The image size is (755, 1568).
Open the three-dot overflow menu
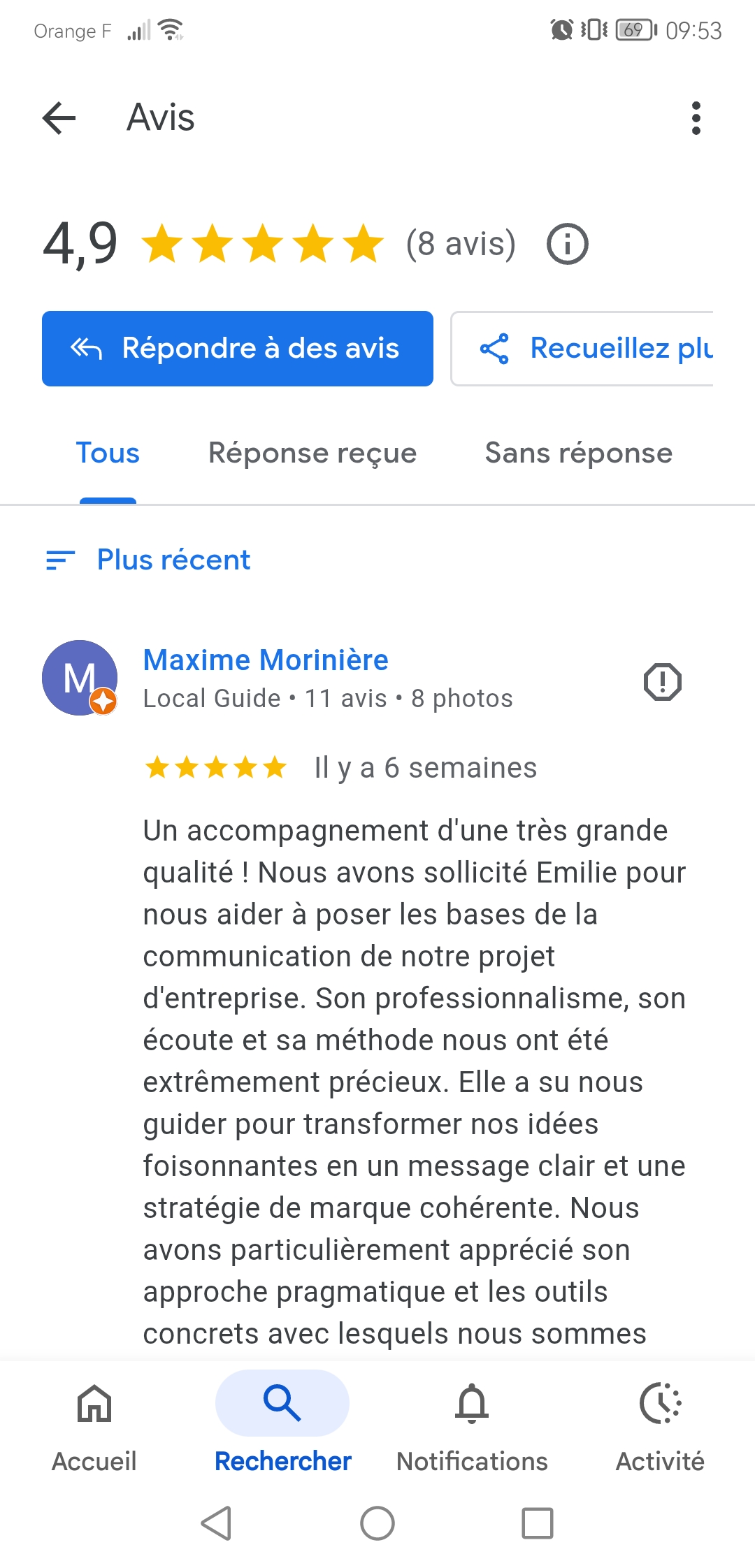coord(696,117)
